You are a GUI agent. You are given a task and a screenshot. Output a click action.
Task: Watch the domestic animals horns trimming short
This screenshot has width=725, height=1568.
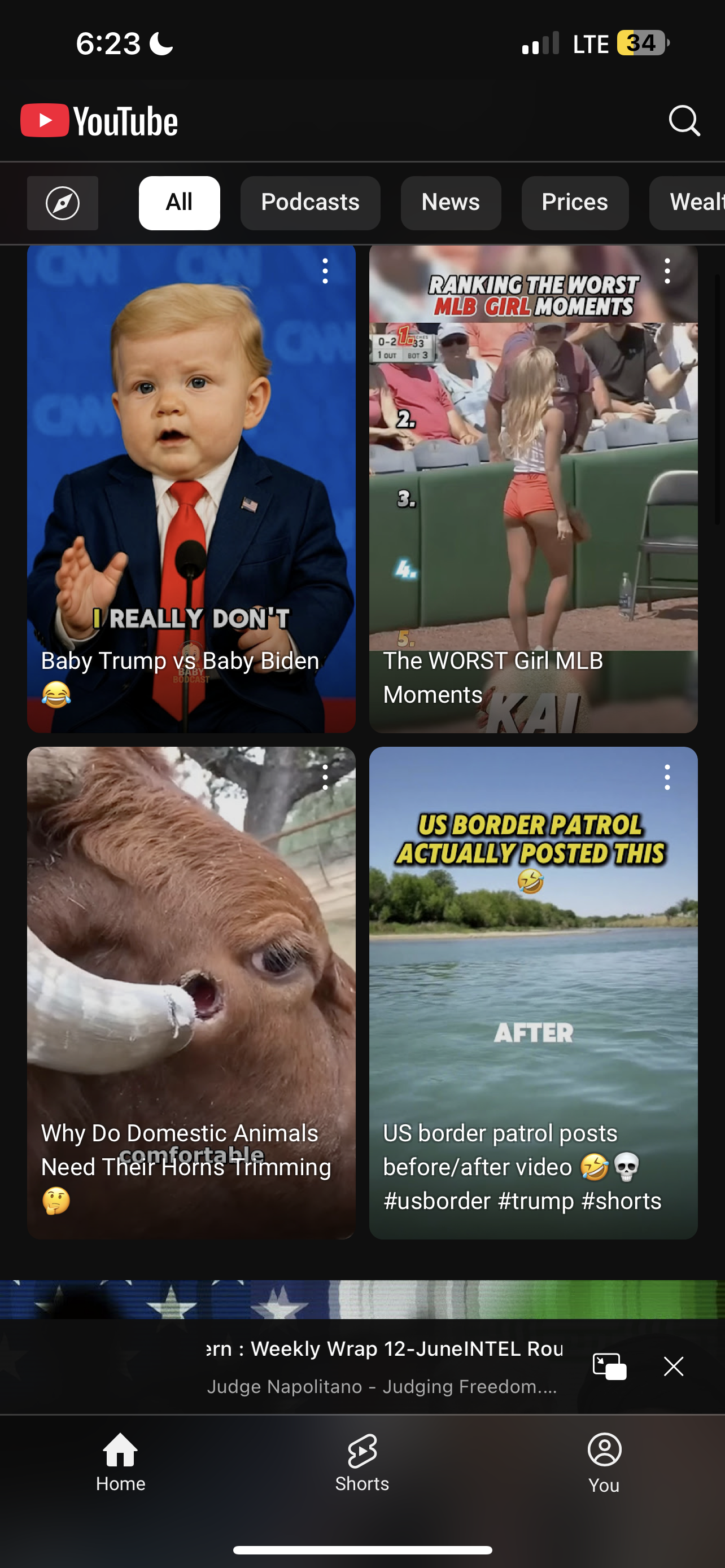pos(191,993)
